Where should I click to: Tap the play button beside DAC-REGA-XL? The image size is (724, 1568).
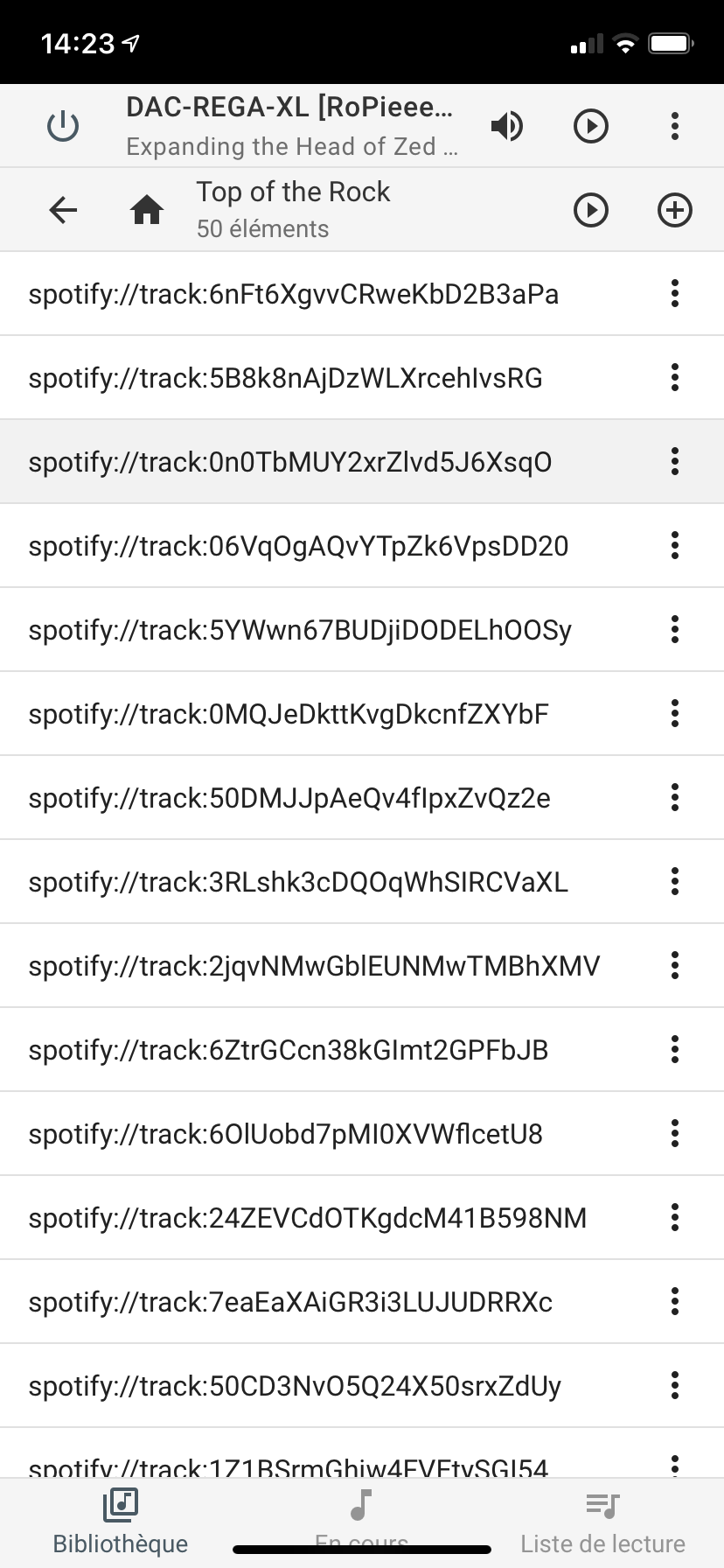tap(591, 126)
